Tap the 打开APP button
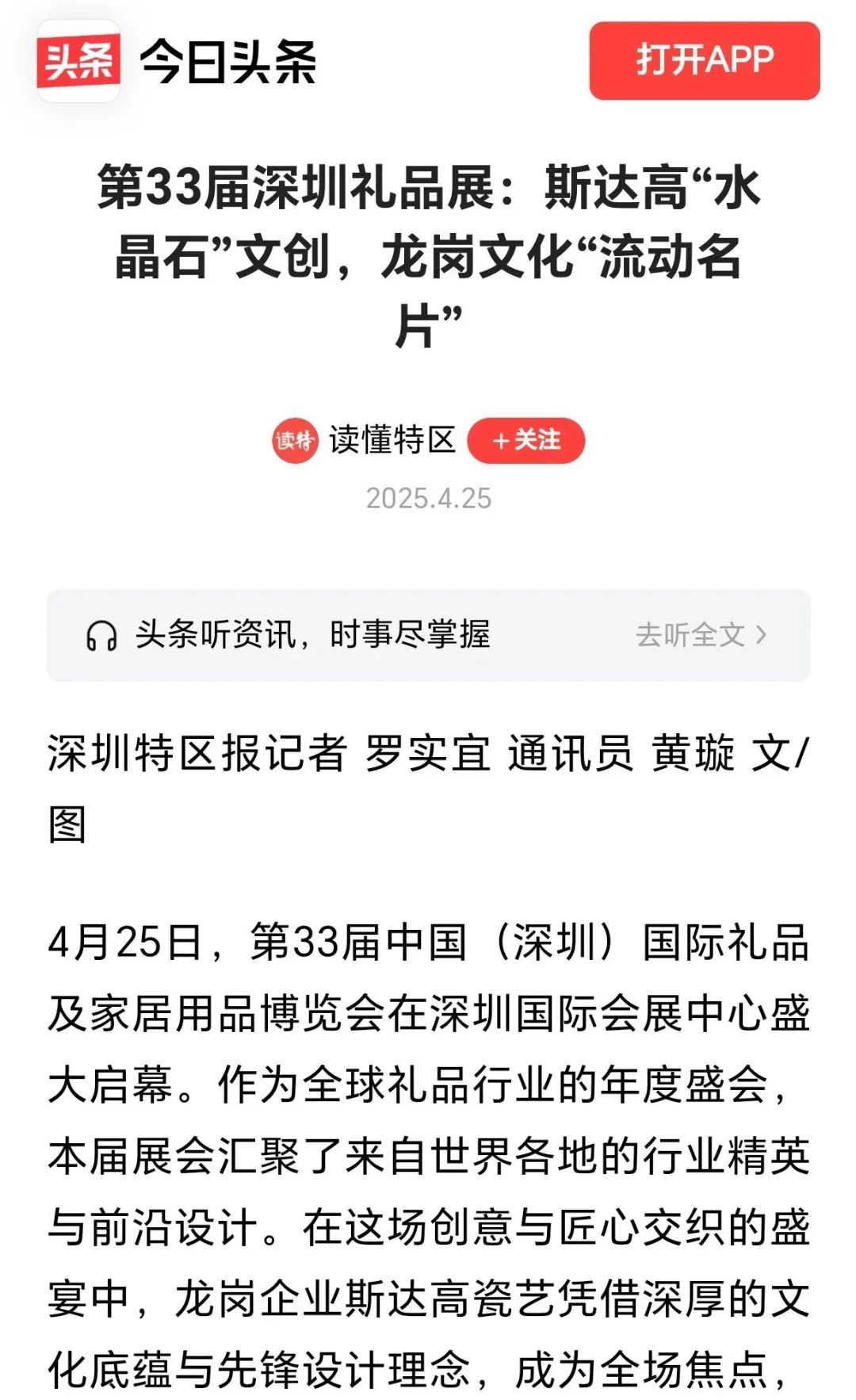 704,61
